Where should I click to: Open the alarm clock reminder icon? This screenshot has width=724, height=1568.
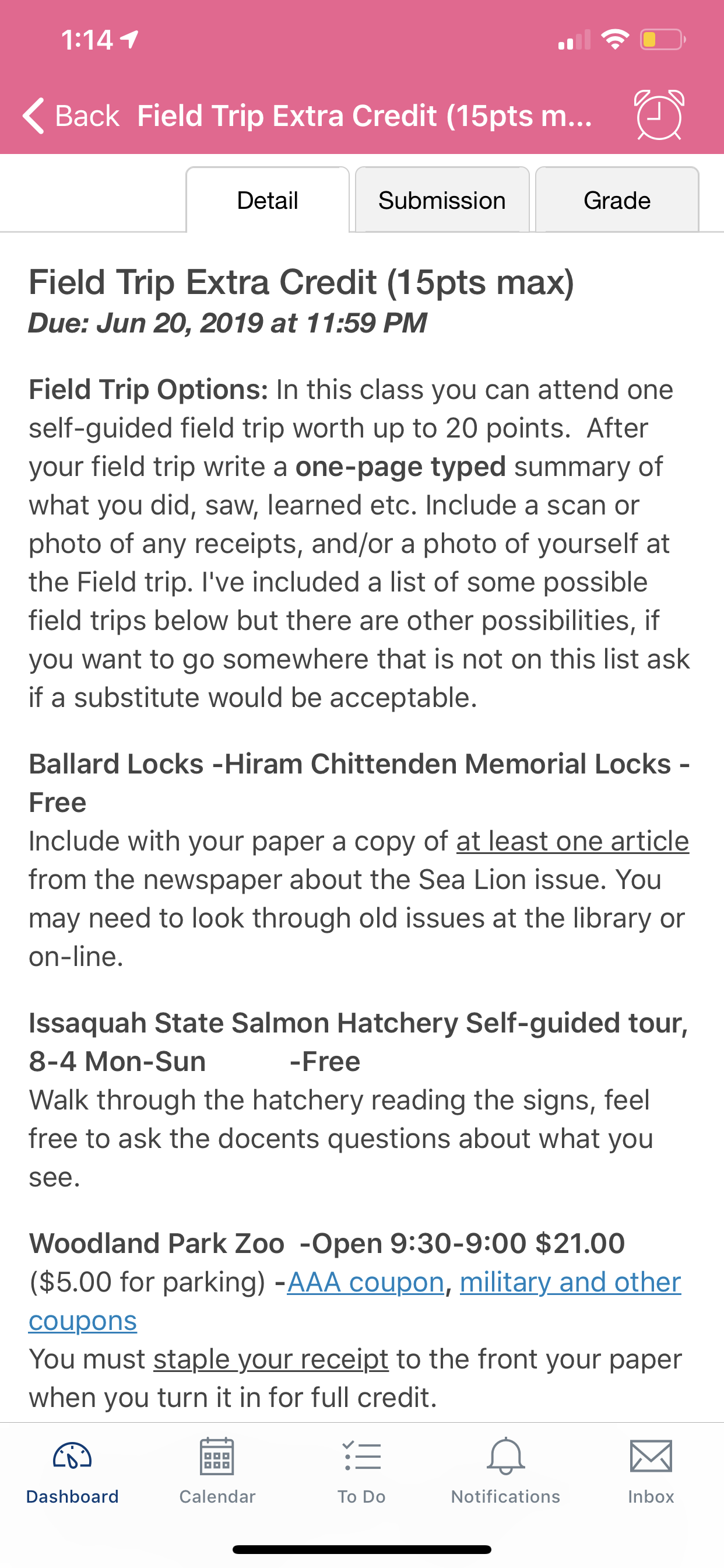click(x=659, y=115)
